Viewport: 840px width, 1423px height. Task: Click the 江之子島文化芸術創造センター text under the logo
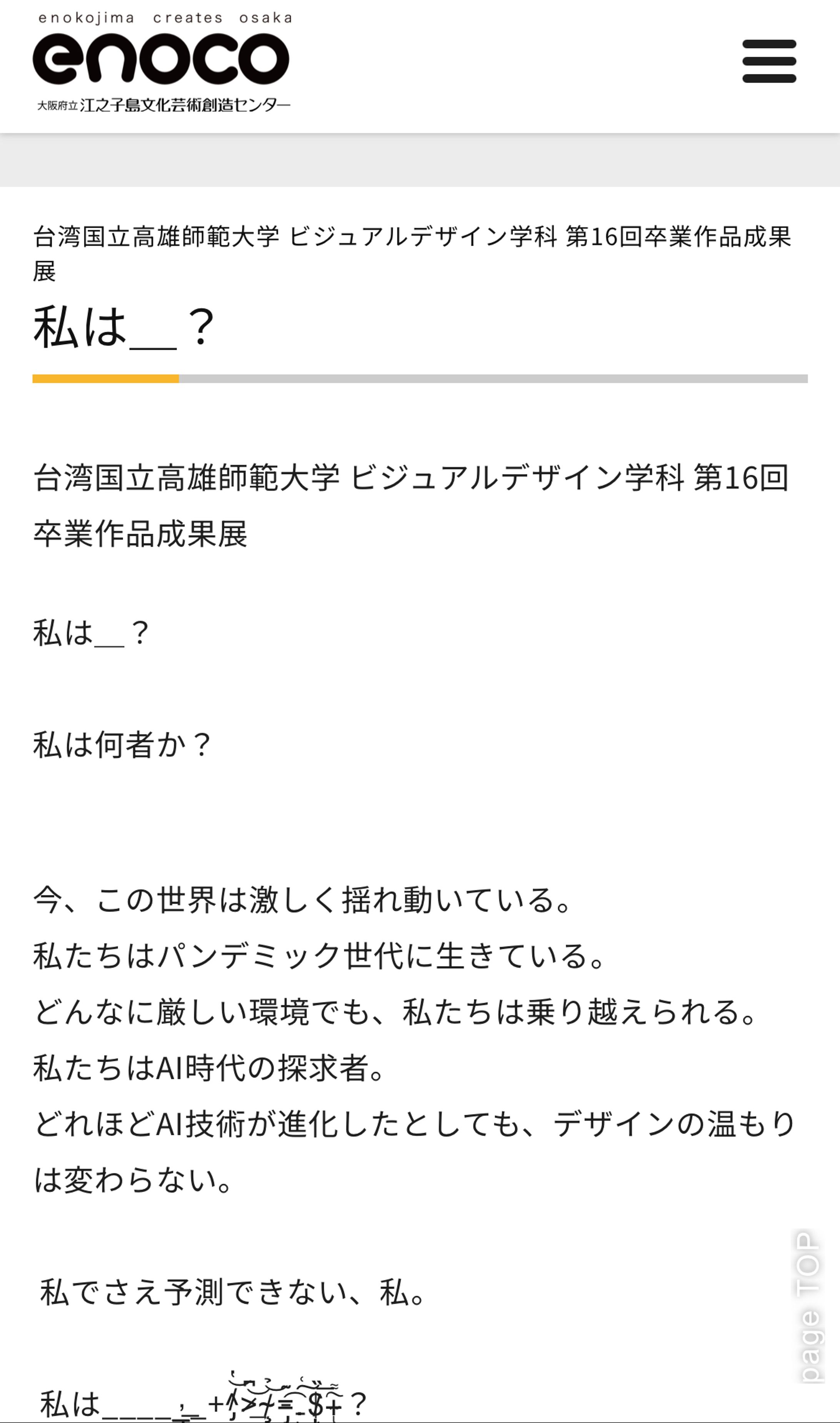click(x=167, y=105)
